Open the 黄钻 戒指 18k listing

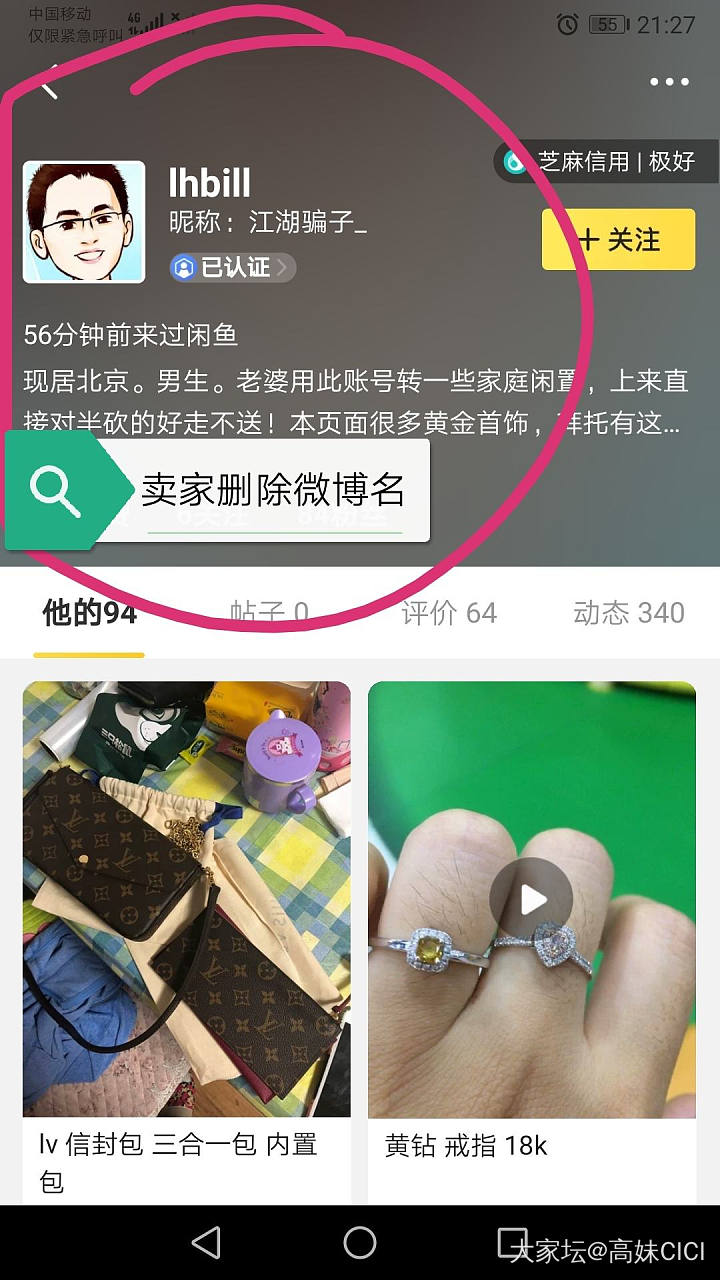[531, 900]
